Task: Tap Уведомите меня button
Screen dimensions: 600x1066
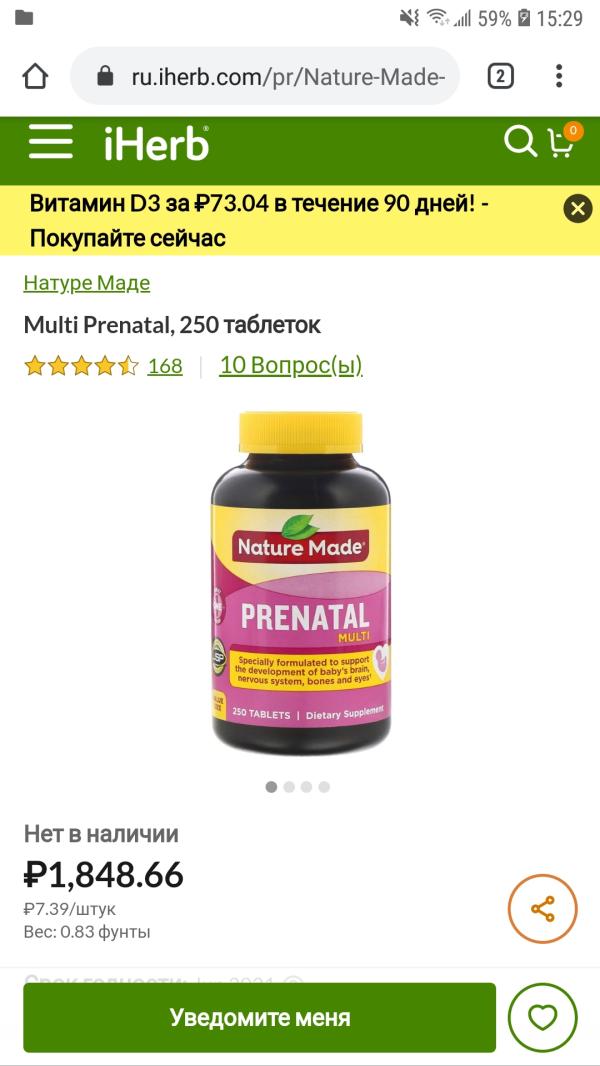Action: coord(260,1017)
